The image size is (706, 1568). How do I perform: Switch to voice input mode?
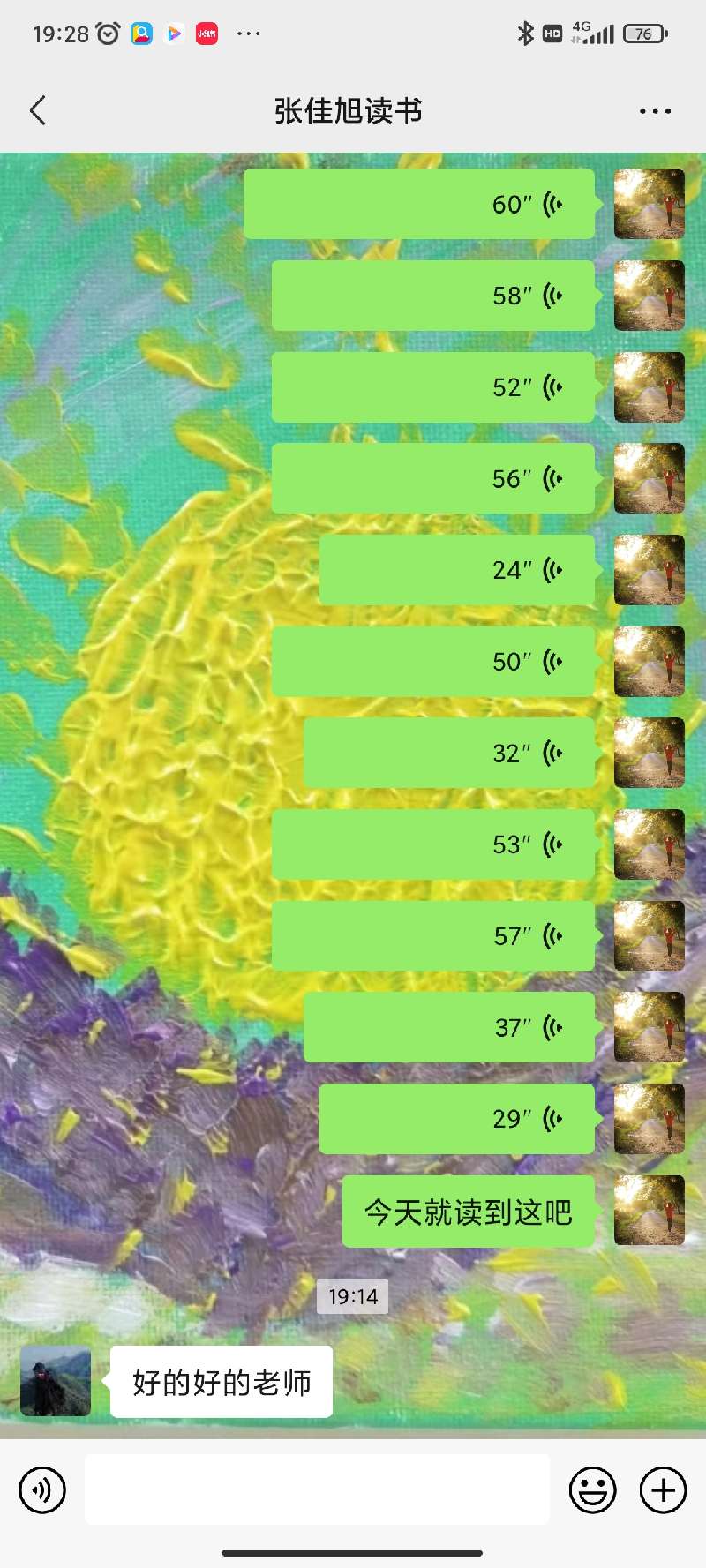coord(42,1490)
